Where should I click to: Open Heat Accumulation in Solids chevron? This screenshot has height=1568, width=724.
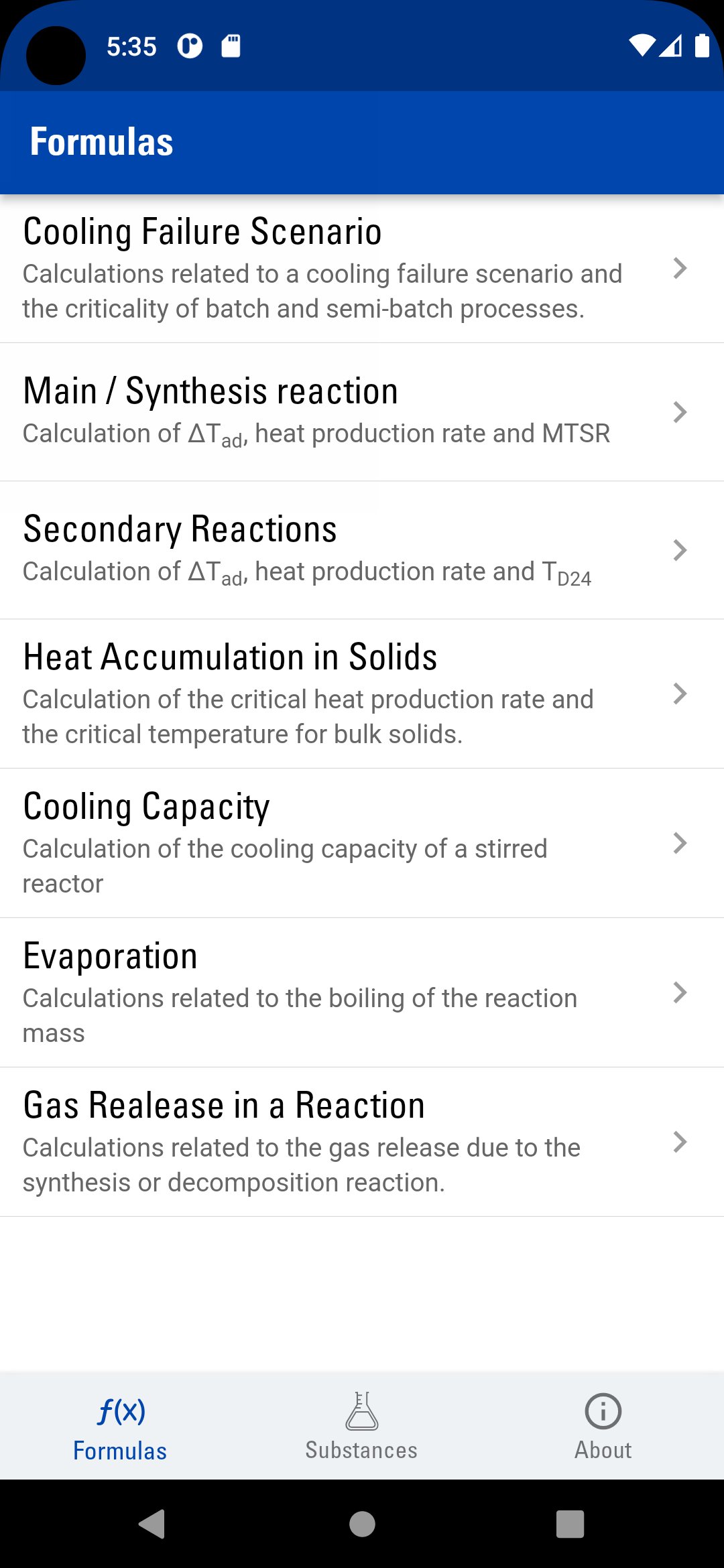681,694
